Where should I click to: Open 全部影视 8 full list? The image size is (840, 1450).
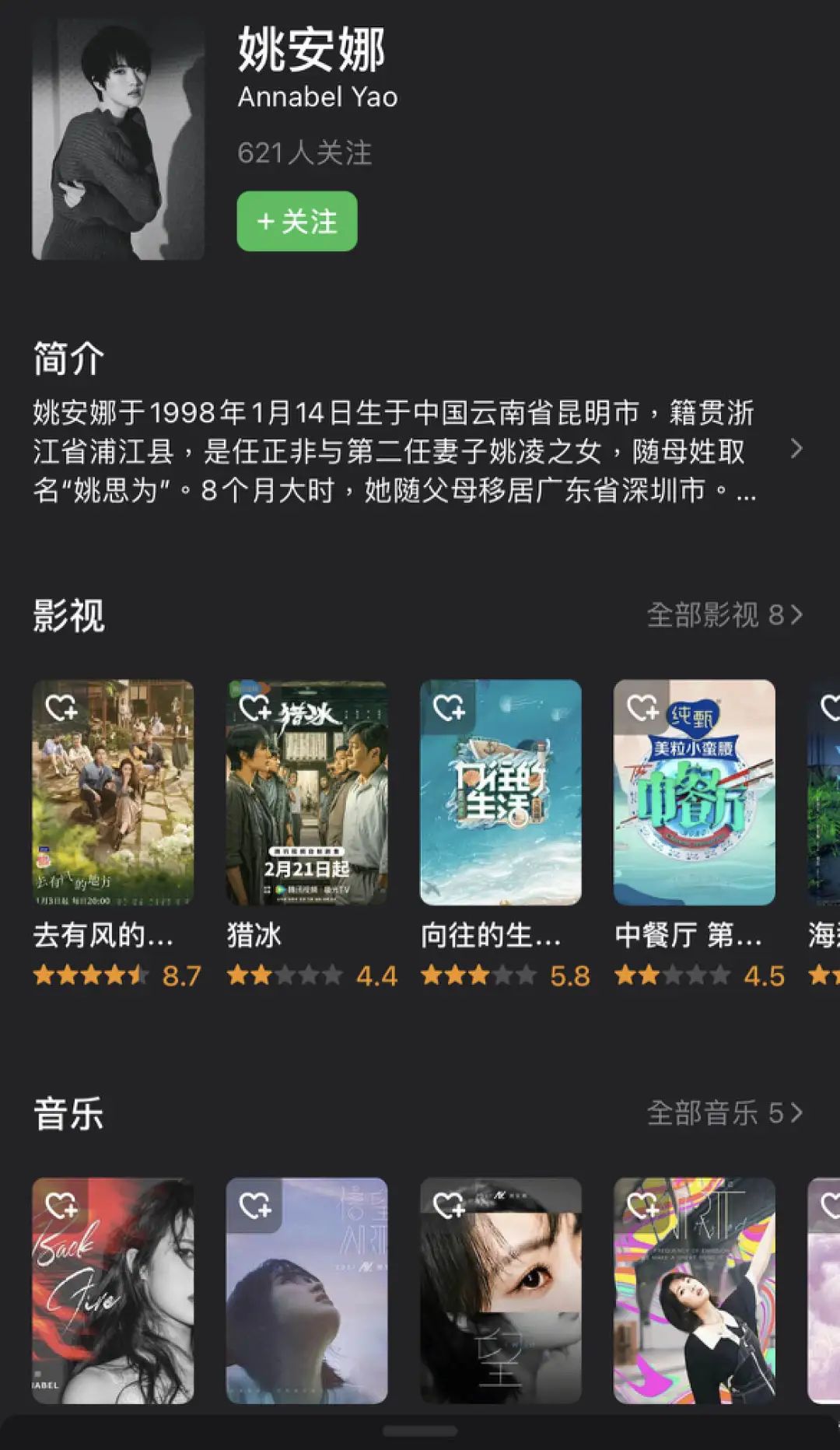[x=724, y=615]
